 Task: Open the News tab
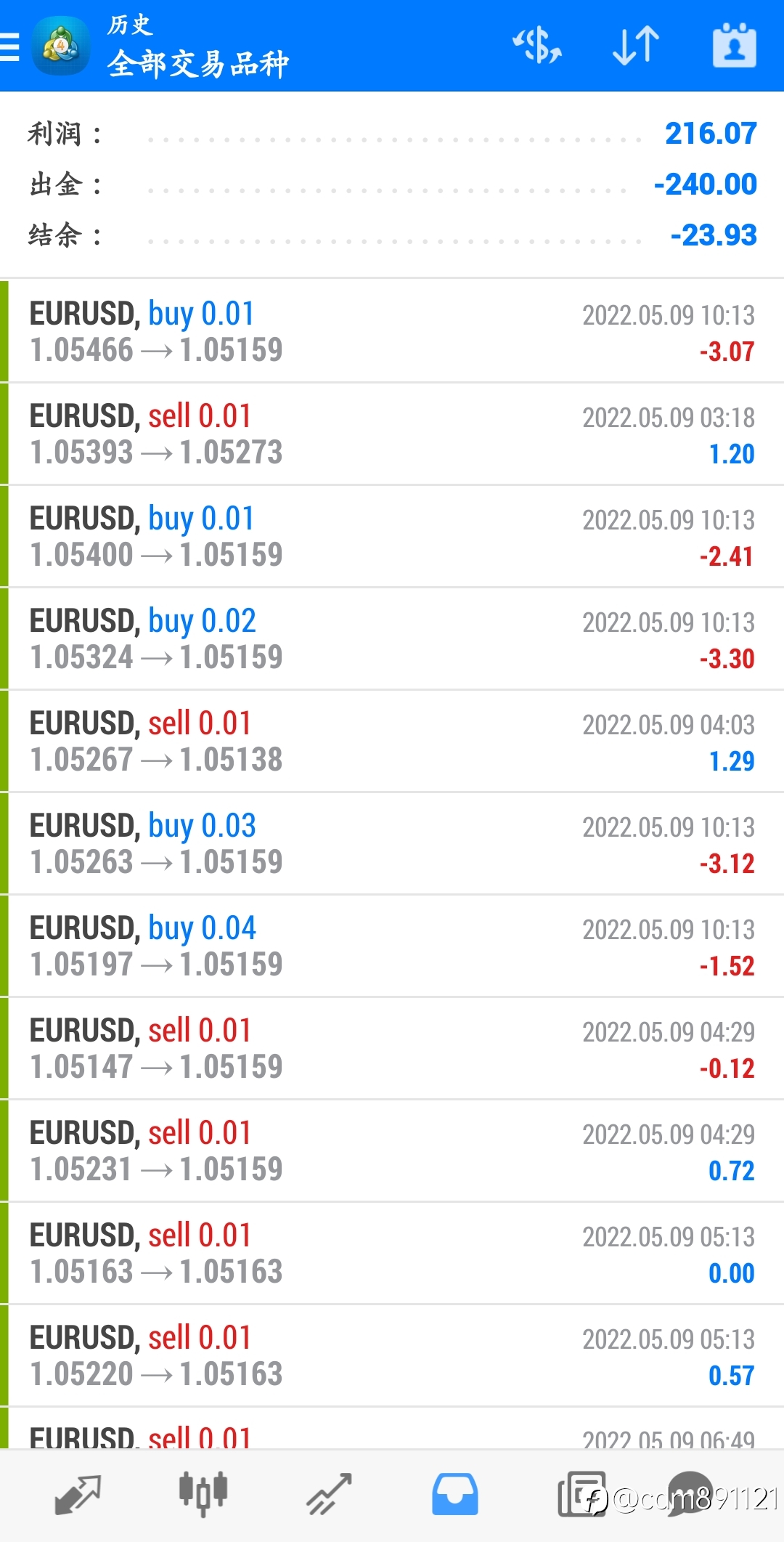point(581,1494)
